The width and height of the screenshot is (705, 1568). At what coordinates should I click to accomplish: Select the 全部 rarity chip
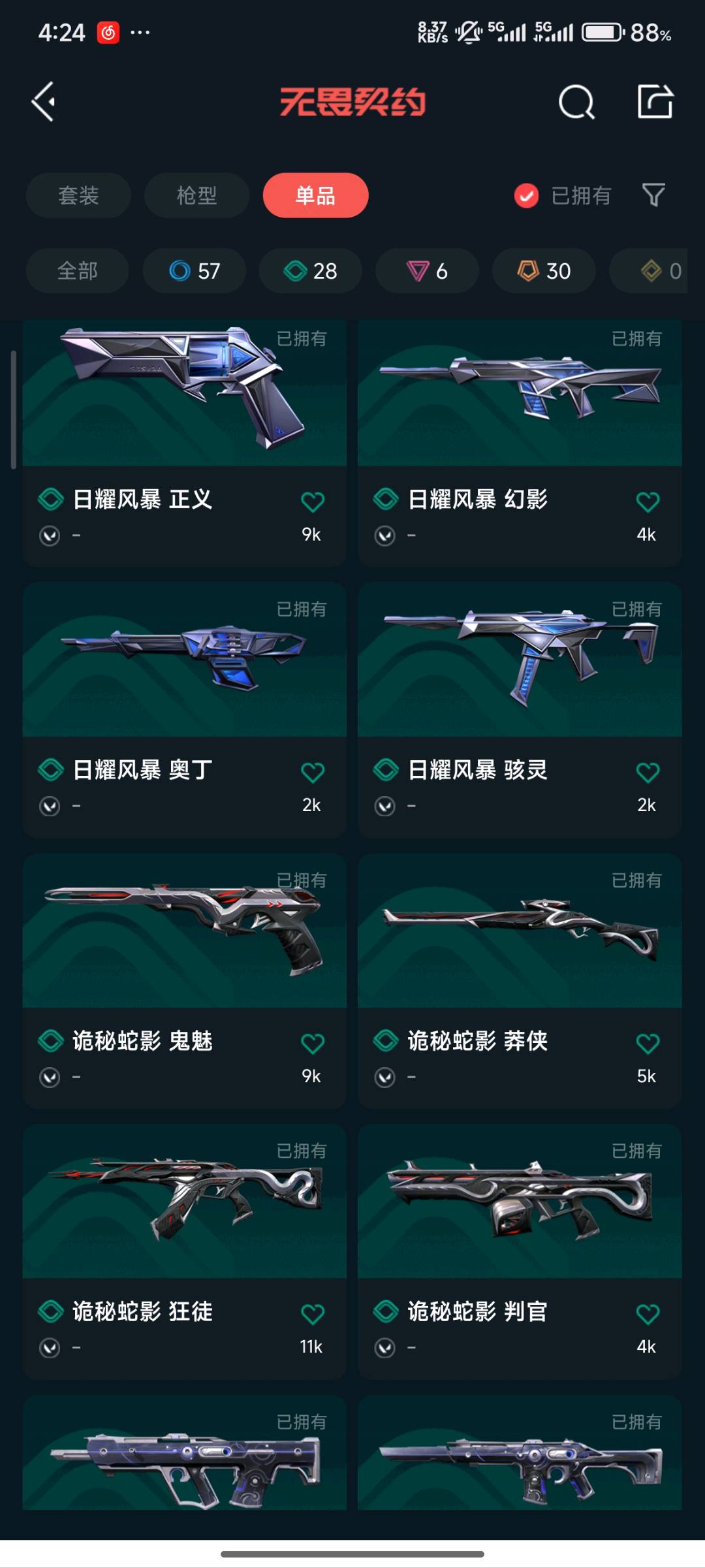click(77, 270)
